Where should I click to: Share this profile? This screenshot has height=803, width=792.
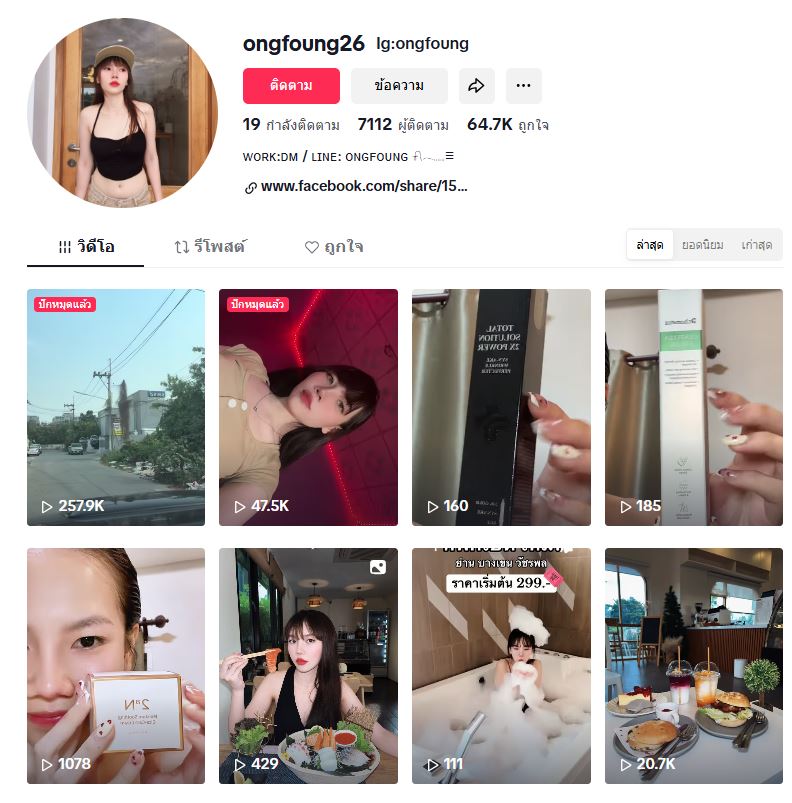tap(477, 86)
